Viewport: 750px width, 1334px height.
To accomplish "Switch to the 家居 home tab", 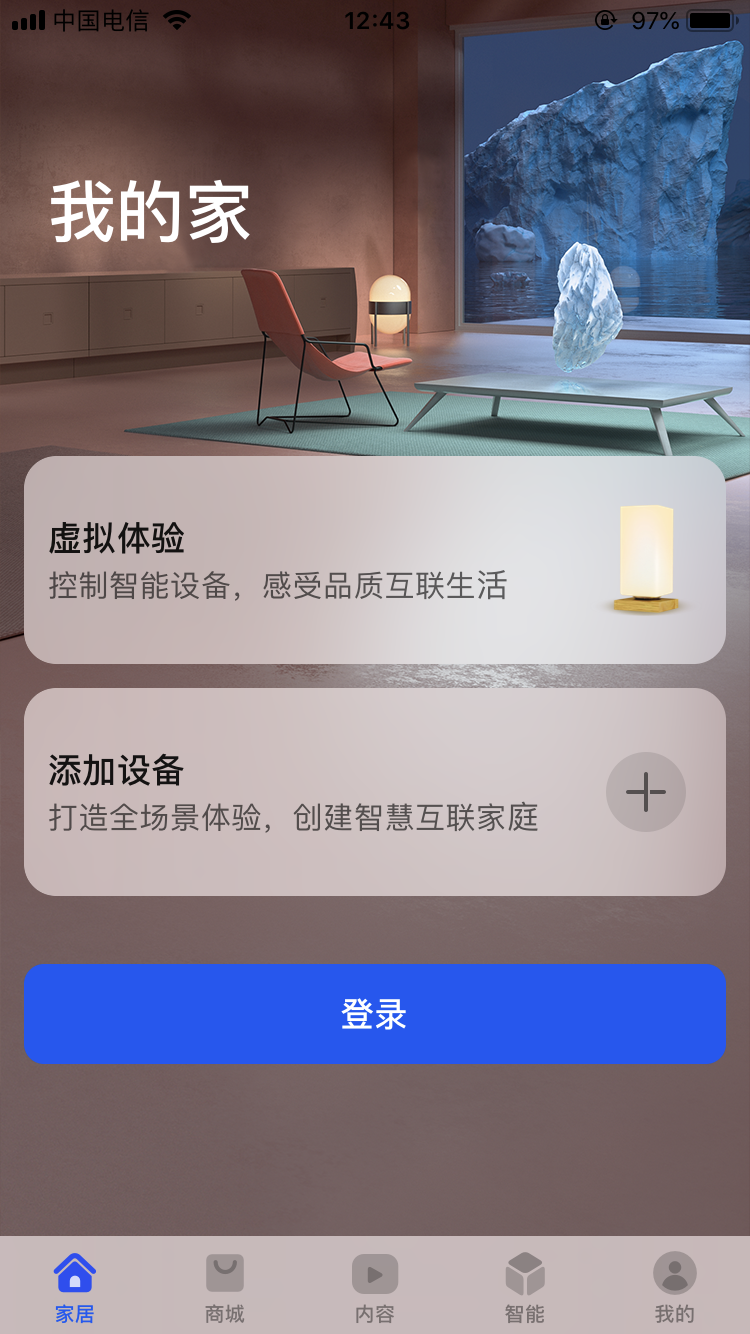I will click(x=75, y=1287).
